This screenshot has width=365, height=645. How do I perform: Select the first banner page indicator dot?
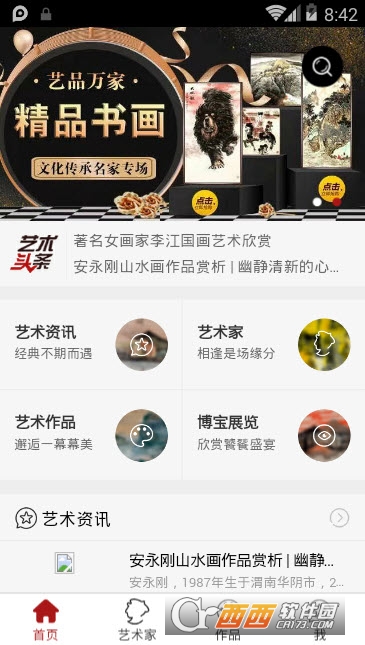tap(317, 202)
